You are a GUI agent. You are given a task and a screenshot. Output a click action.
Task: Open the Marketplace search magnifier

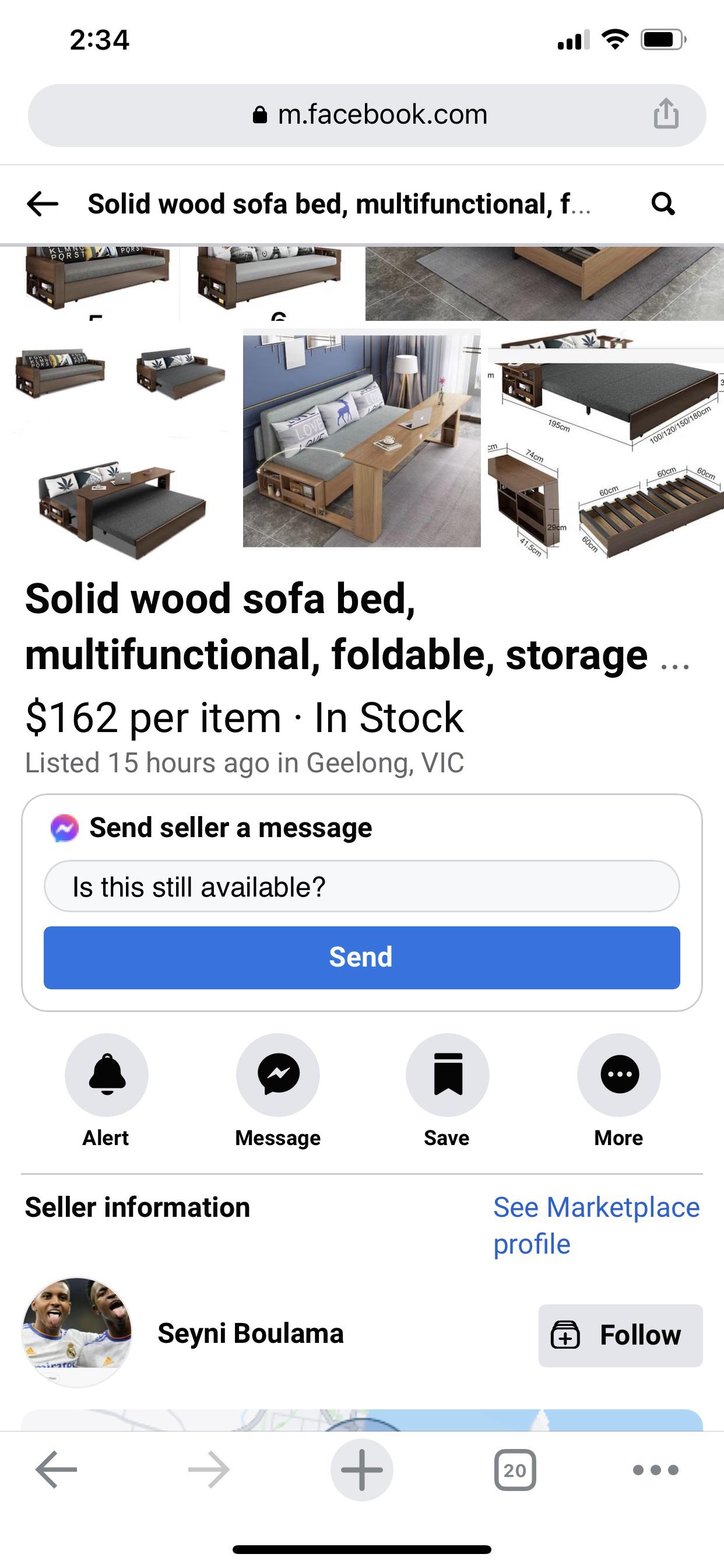click(663, 204)
